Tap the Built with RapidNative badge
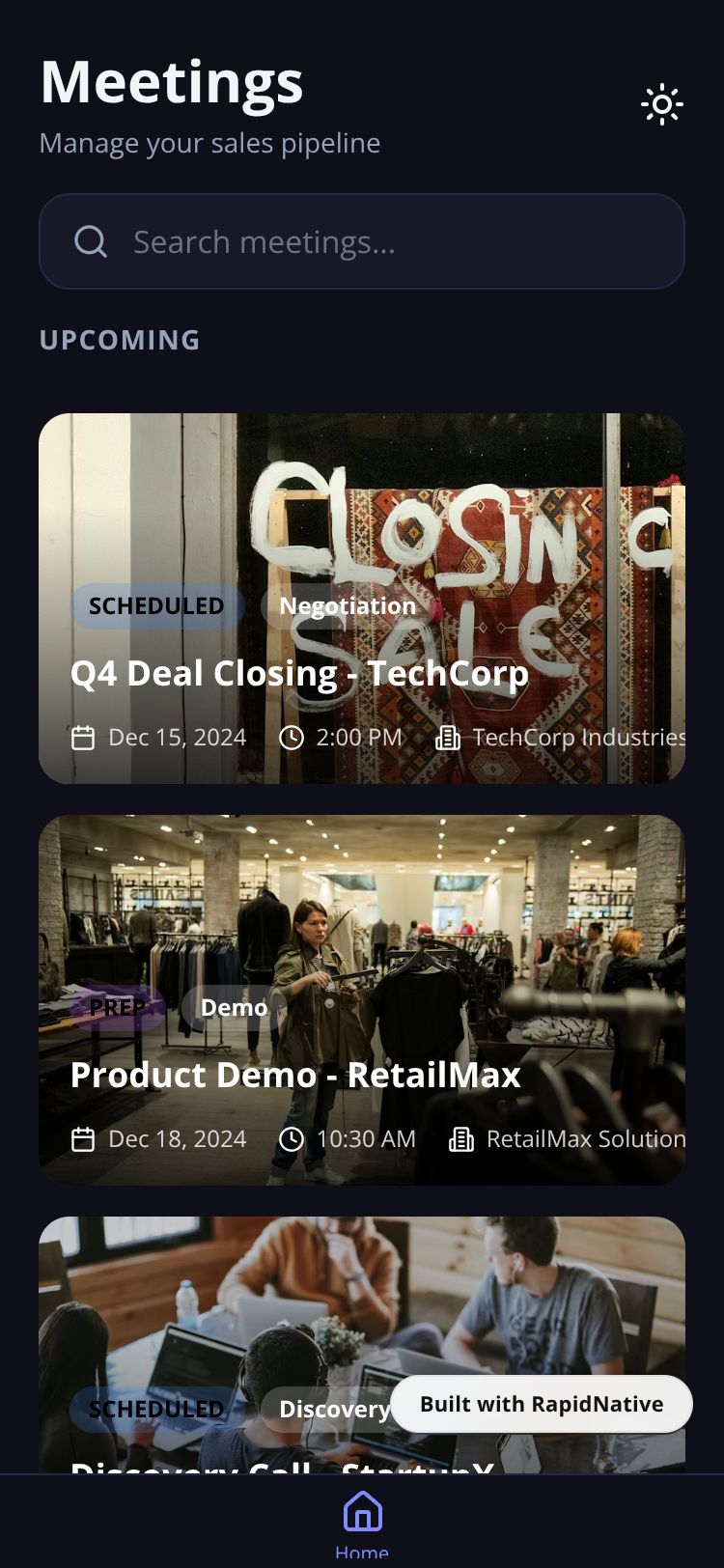724x1568 pixels. (x=542, y=1404)
